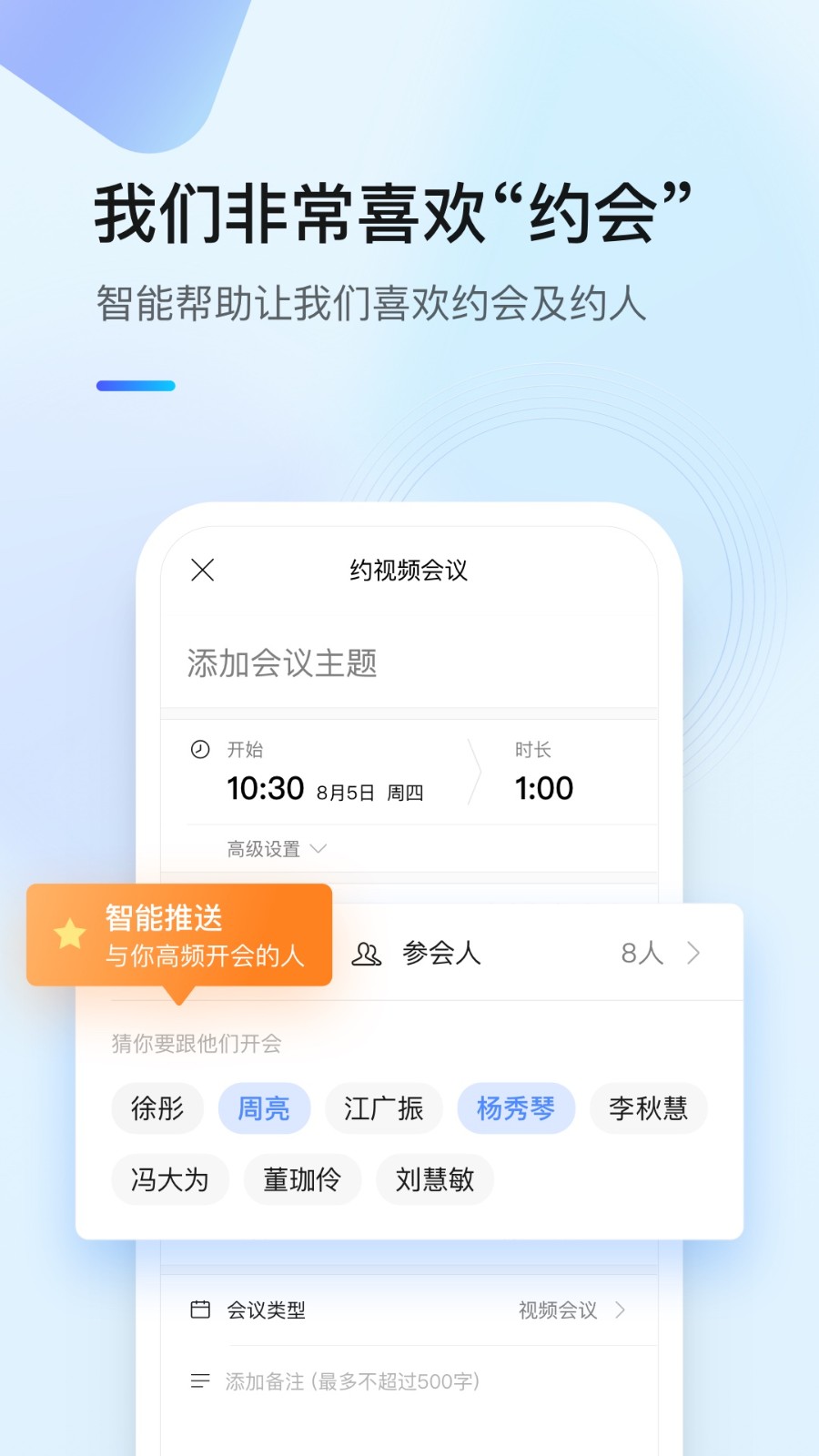Click the calendar icon beside 会议类型

pyautogui.click(x=200, y=1310)
